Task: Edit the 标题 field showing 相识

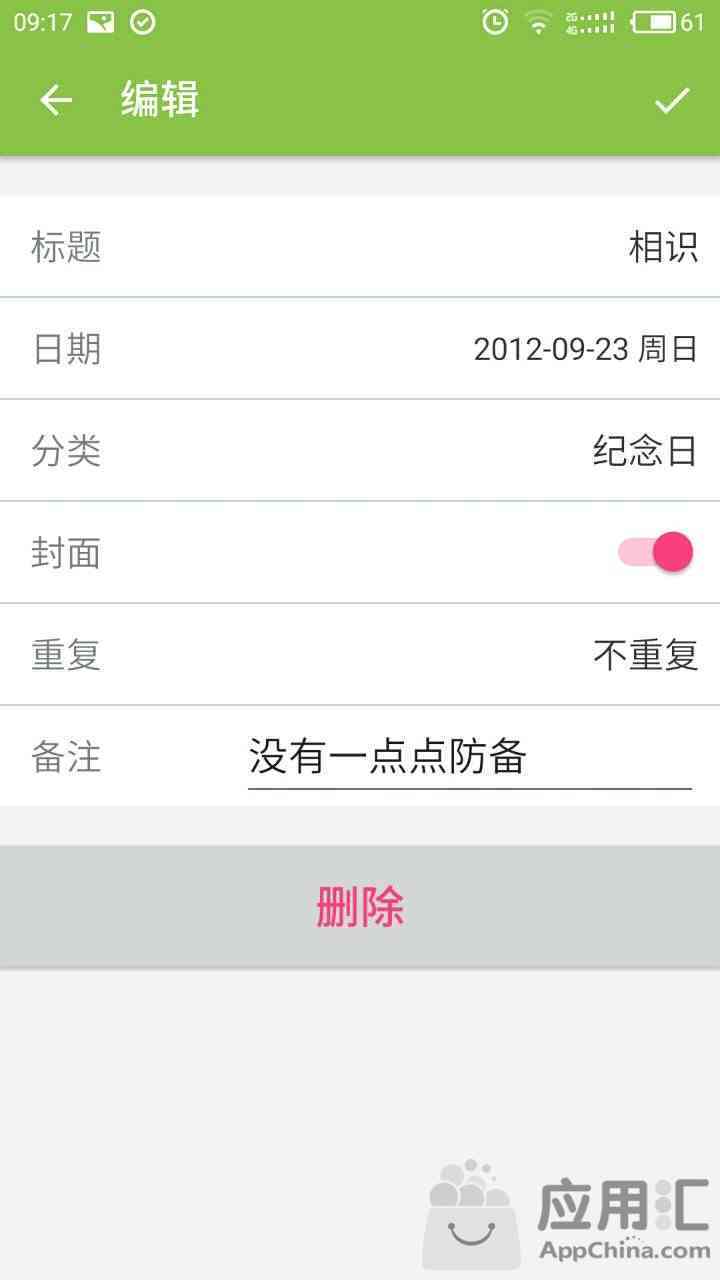Action: point(360,246)
